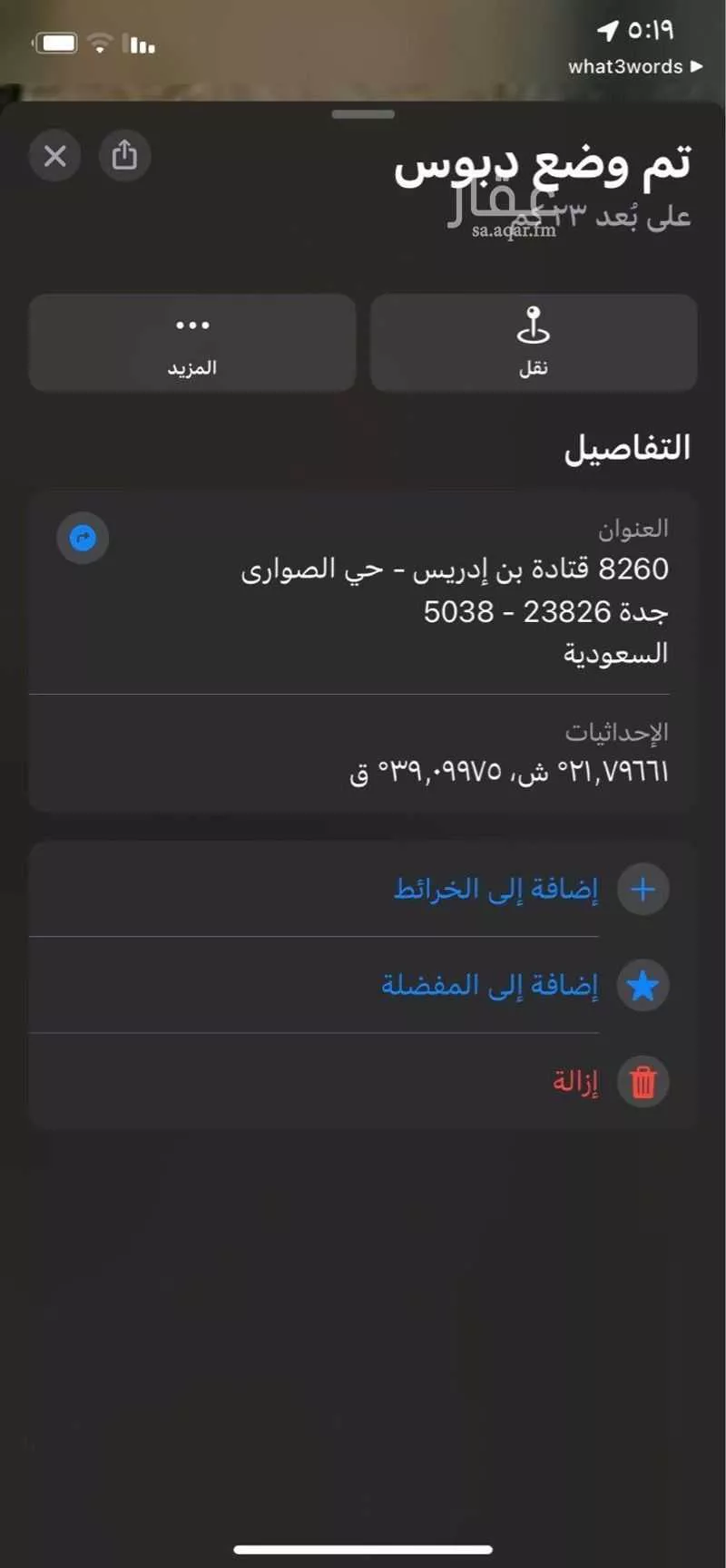The height and width of the screenshot is (1568, 726).
Task: Tap إضافة إلى الخرائط to add pin to maps
Action: coord(495,890)
